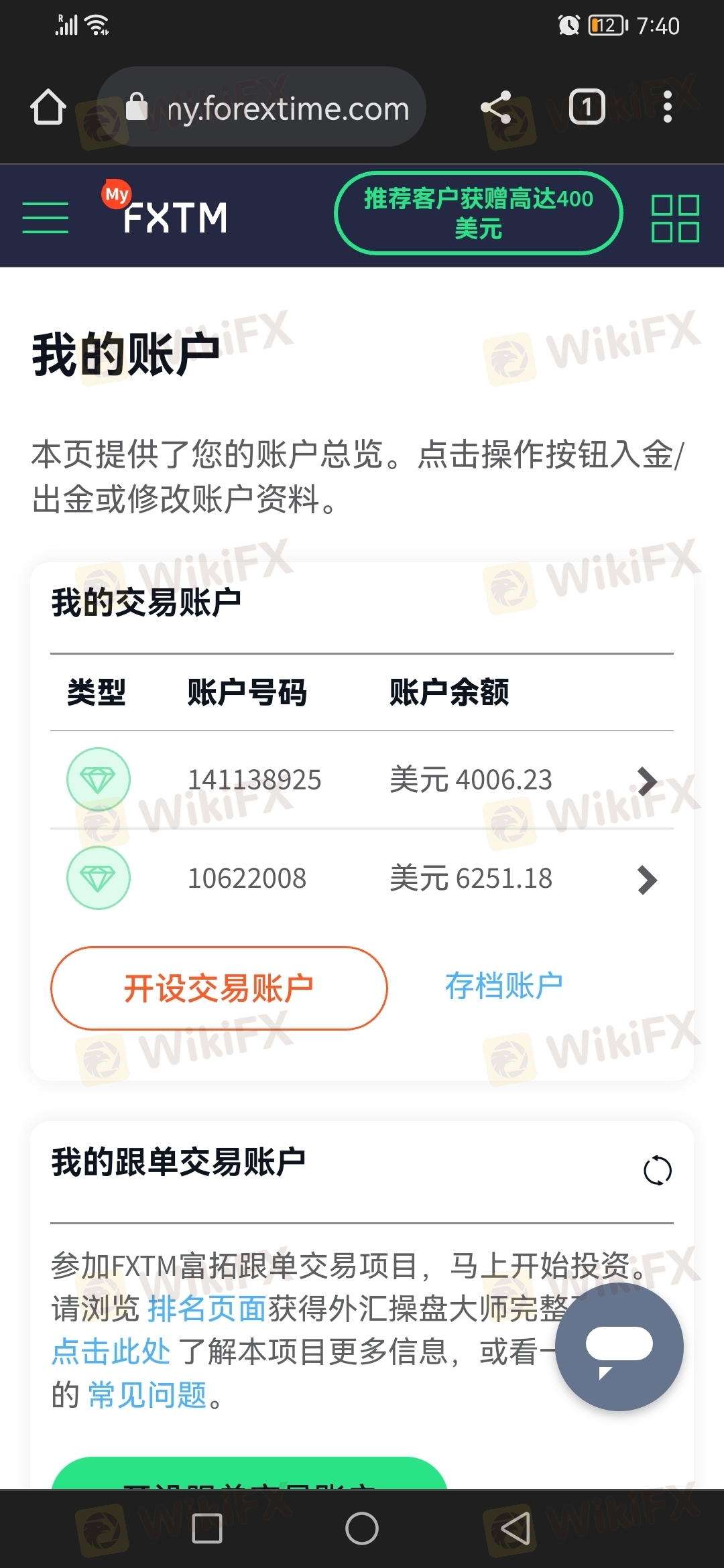This screenshot has height=1568, width=724.
Task: Follow the 点击此处 link
Action: click(111, 1352)
